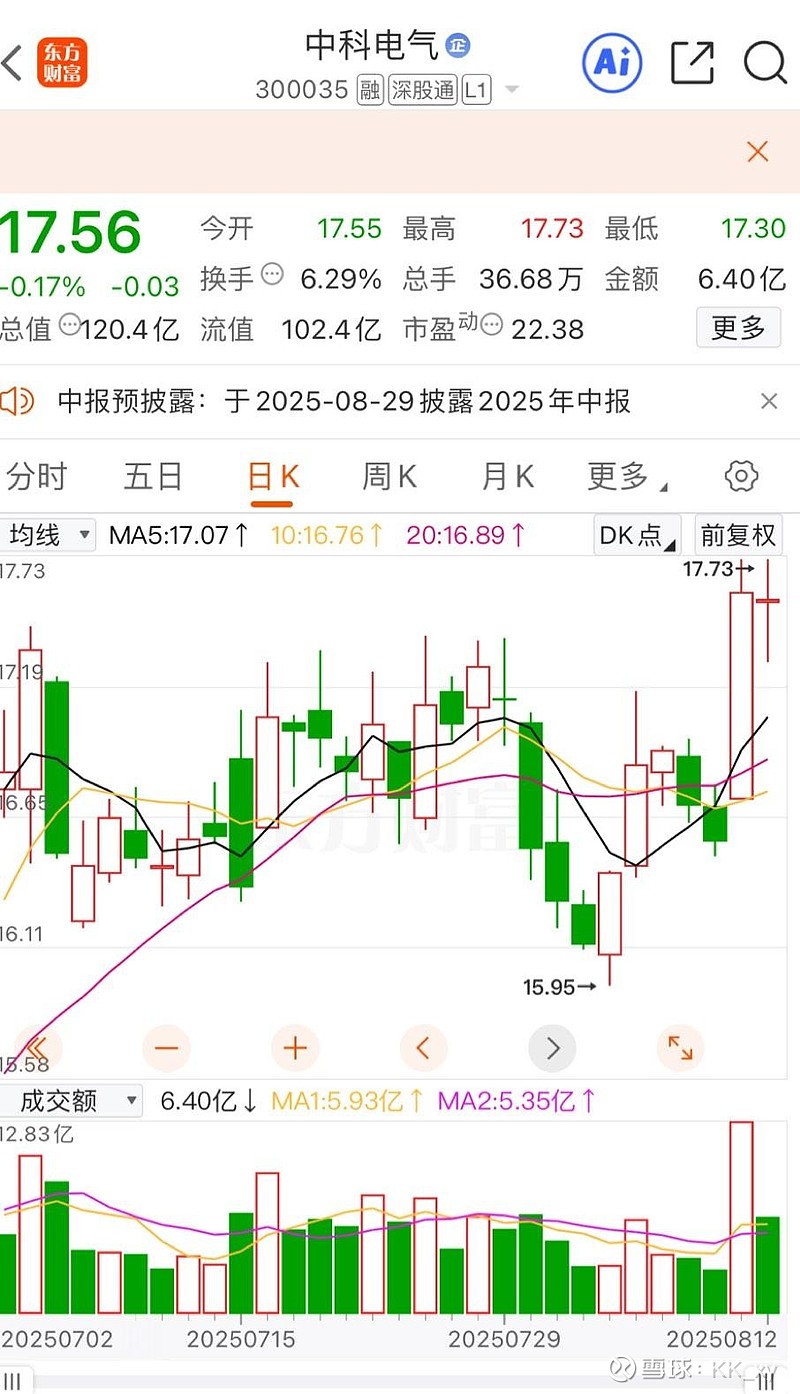Open chart settings gear
Screen dimensions: 800x1394
[741, 476]
